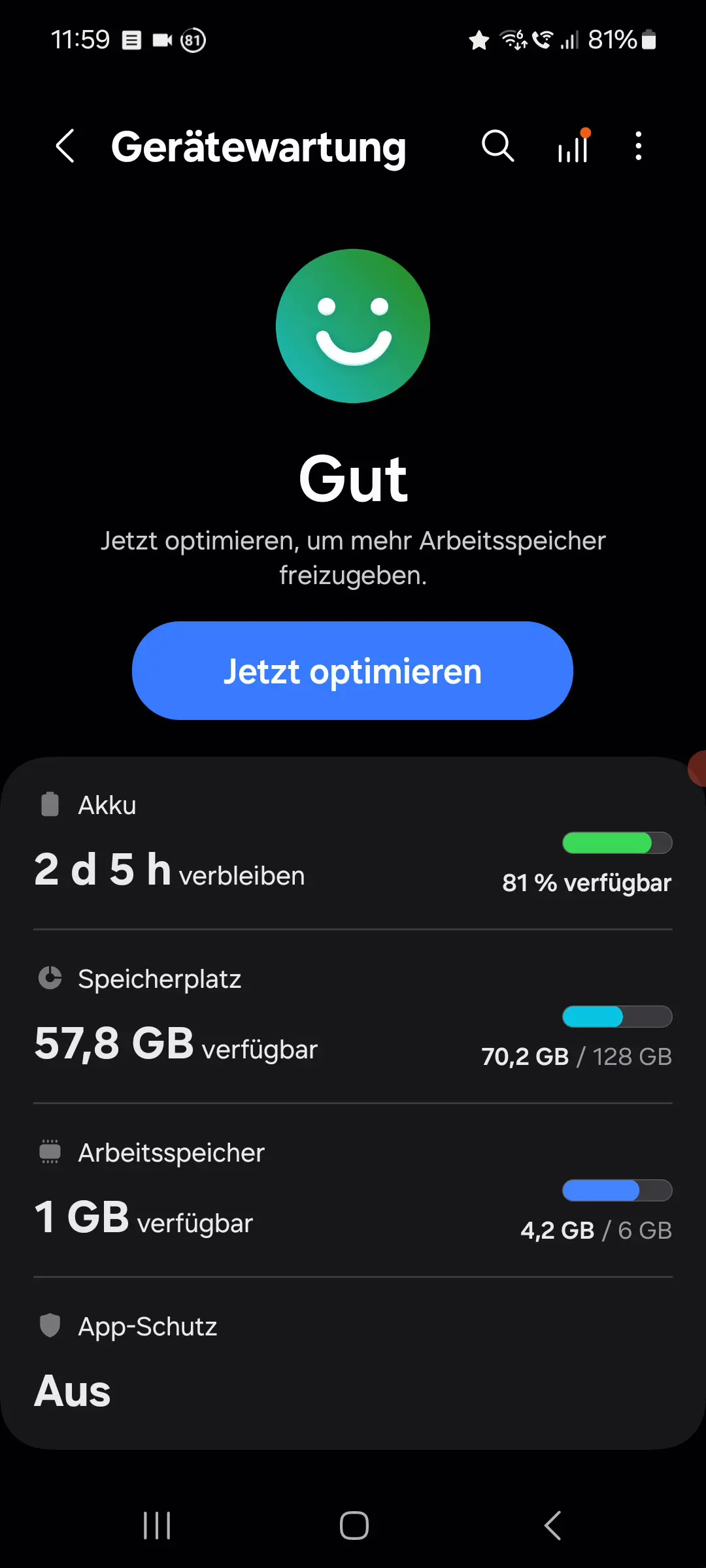Click the shield icon next to App-Schutz

pyautogui.click(x=49, y=1326)
